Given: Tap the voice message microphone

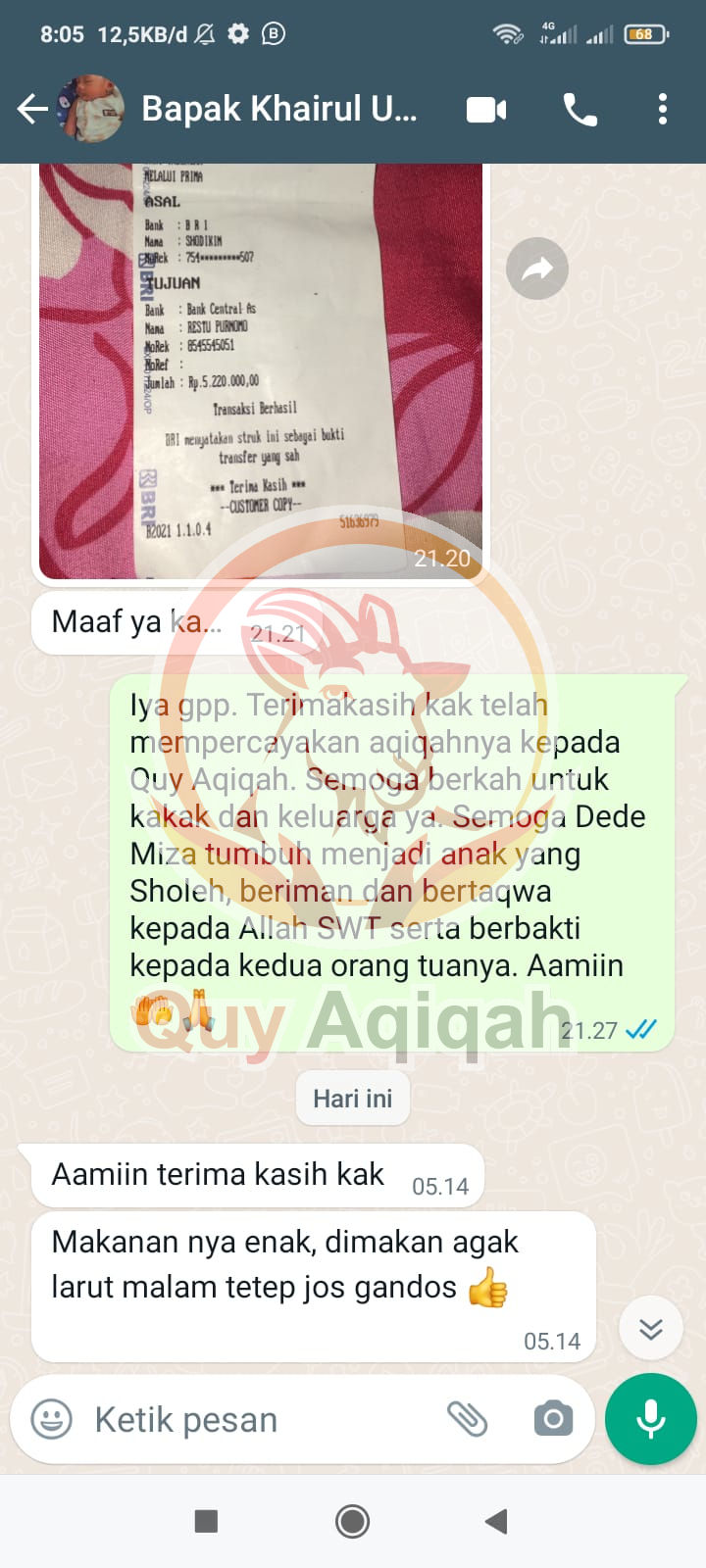Looking at the screenshot, I should [x=650, y=1419].
